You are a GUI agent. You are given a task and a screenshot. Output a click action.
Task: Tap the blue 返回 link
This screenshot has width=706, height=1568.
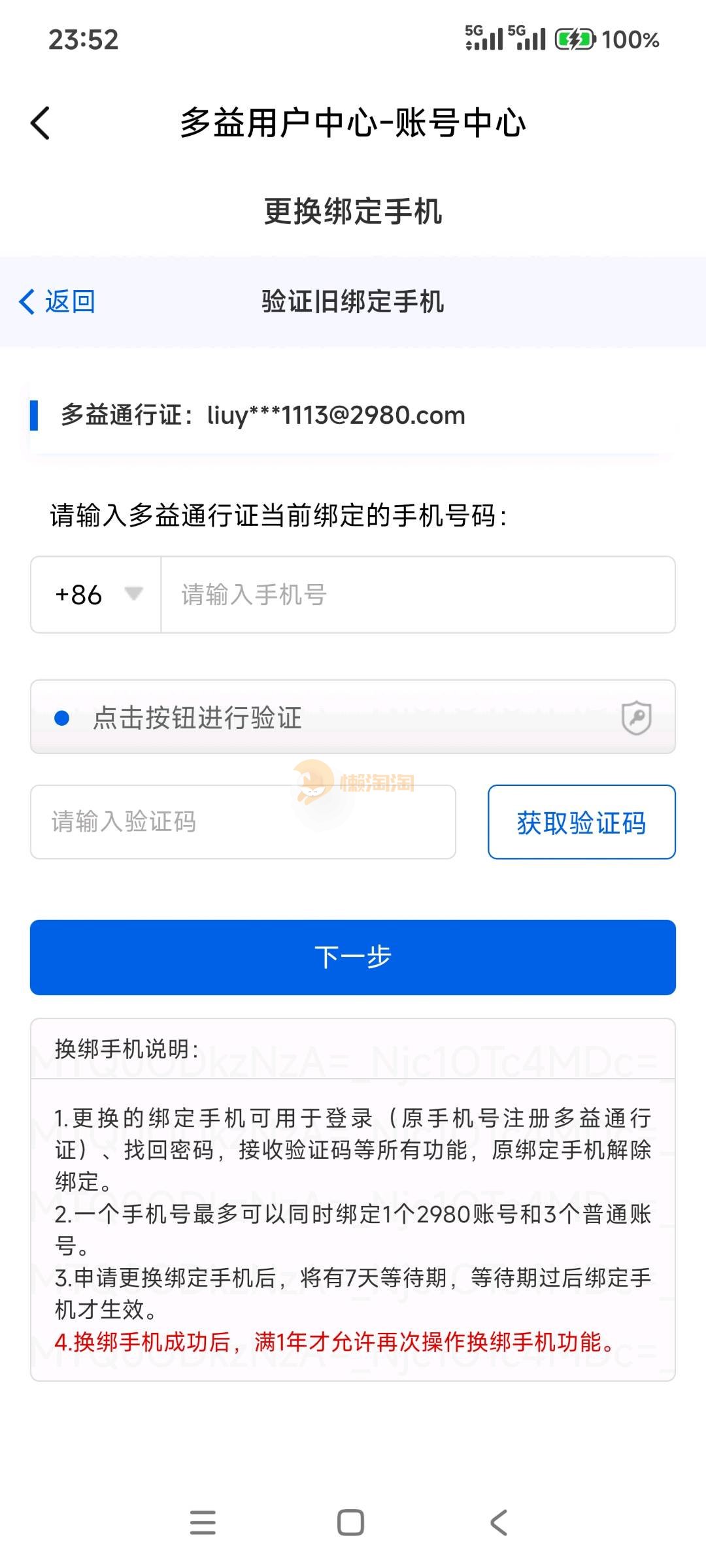pyautogui.click(x=58, y=302)
